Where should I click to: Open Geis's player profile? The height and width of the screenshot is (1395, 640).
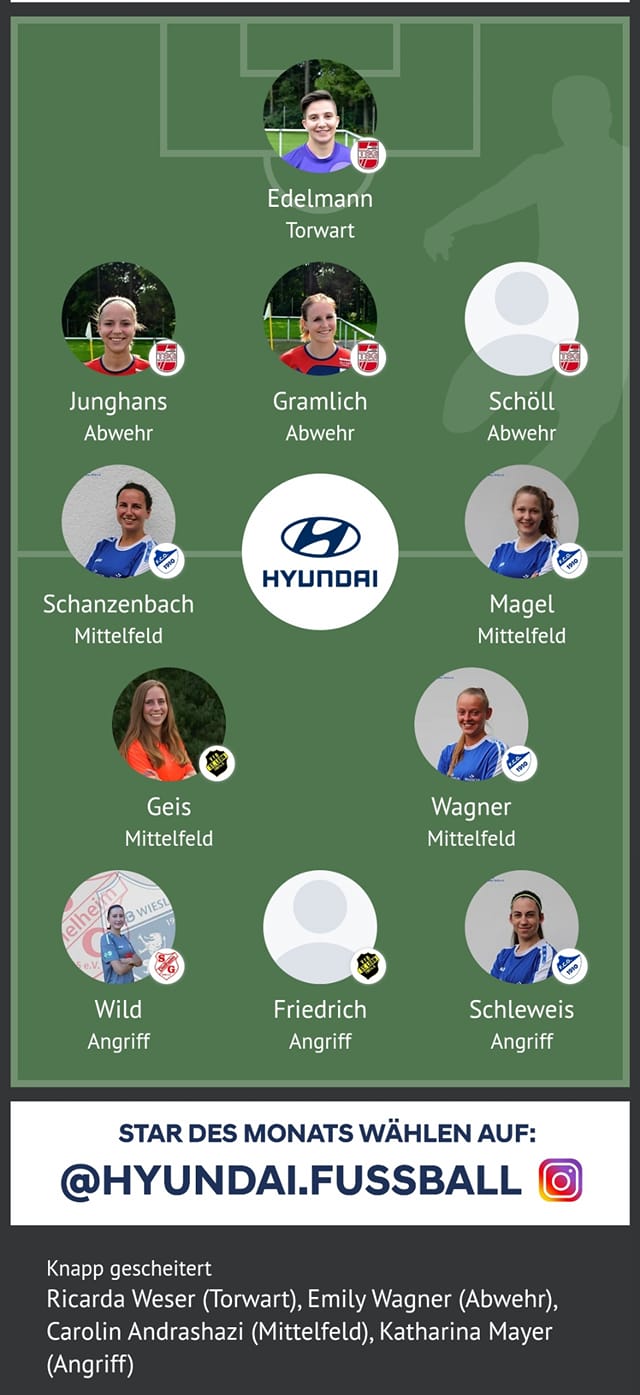coord(168,725)
